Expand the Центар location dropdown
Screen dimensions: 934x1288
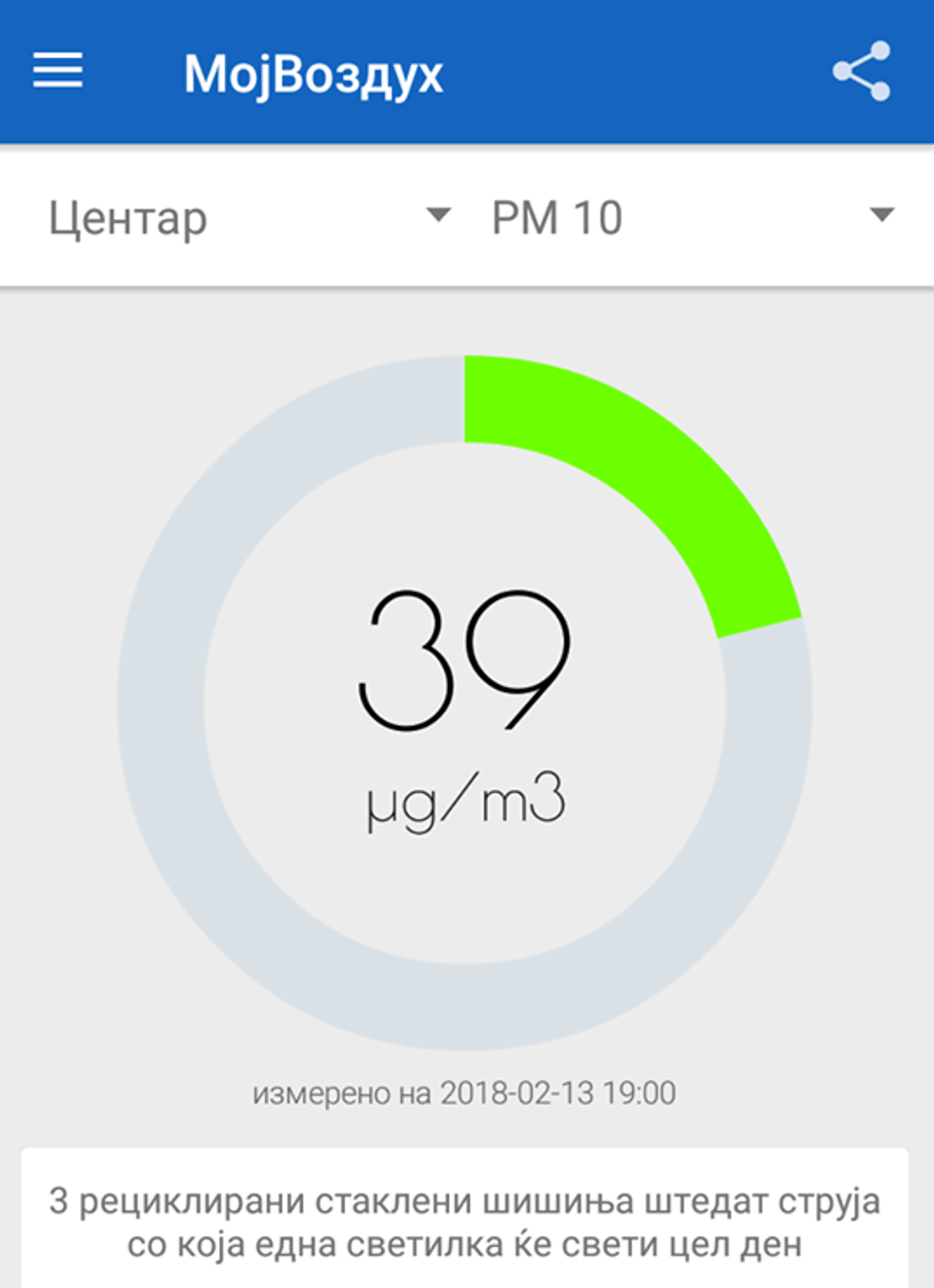[250, 217]
